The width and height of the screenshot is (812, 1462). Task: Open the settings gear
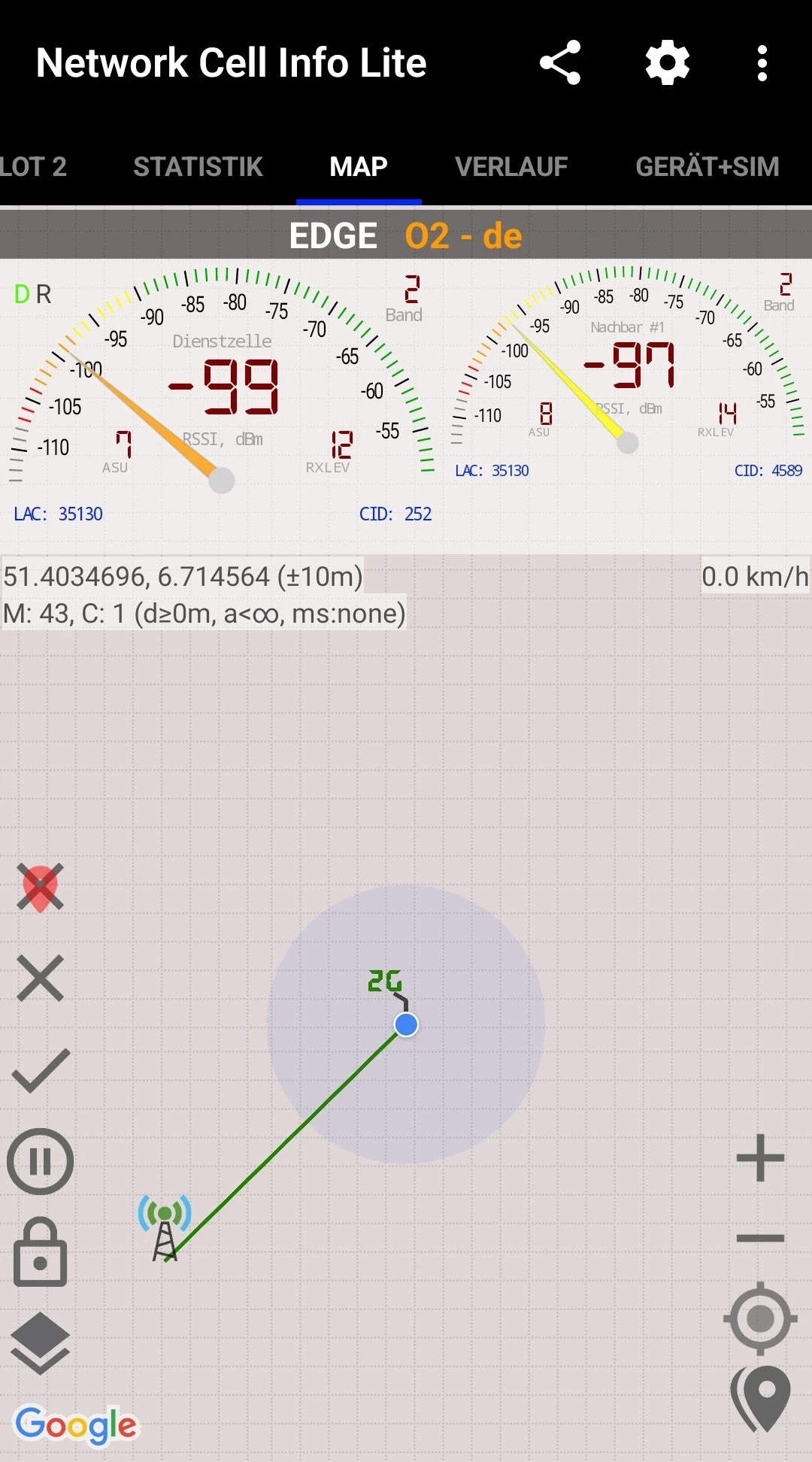click(668, 62)
